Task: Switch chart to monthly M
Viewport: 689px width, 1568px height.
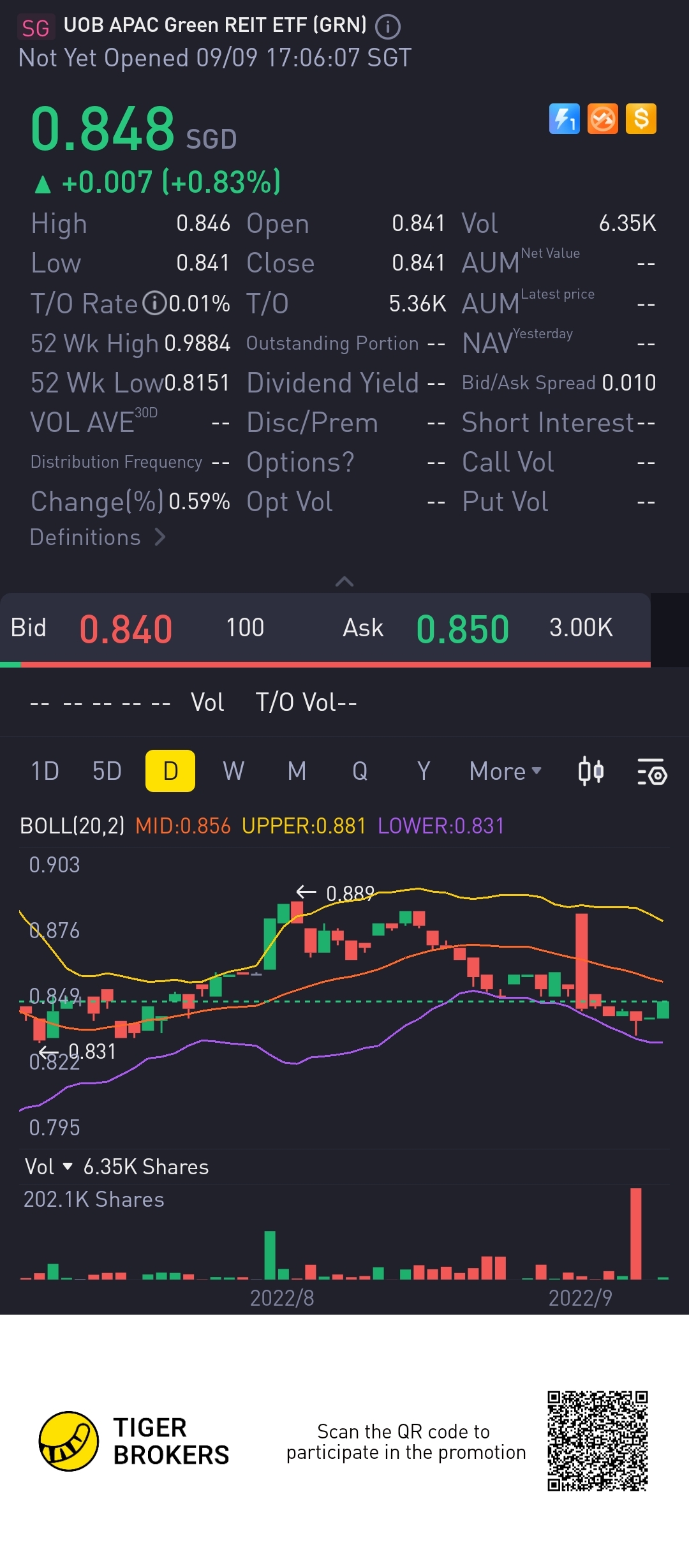Action: 297,771
